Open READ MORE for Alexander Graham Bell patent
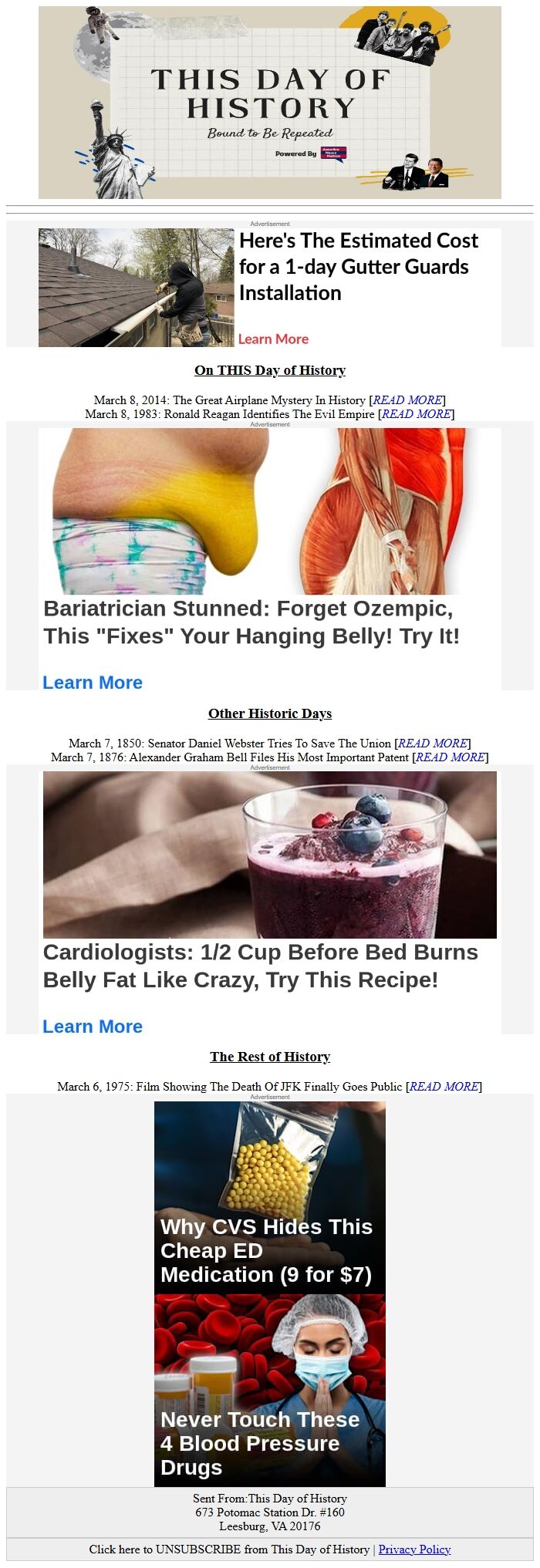This screenshot has width=540, height=1568. click(x=451, y=757)
